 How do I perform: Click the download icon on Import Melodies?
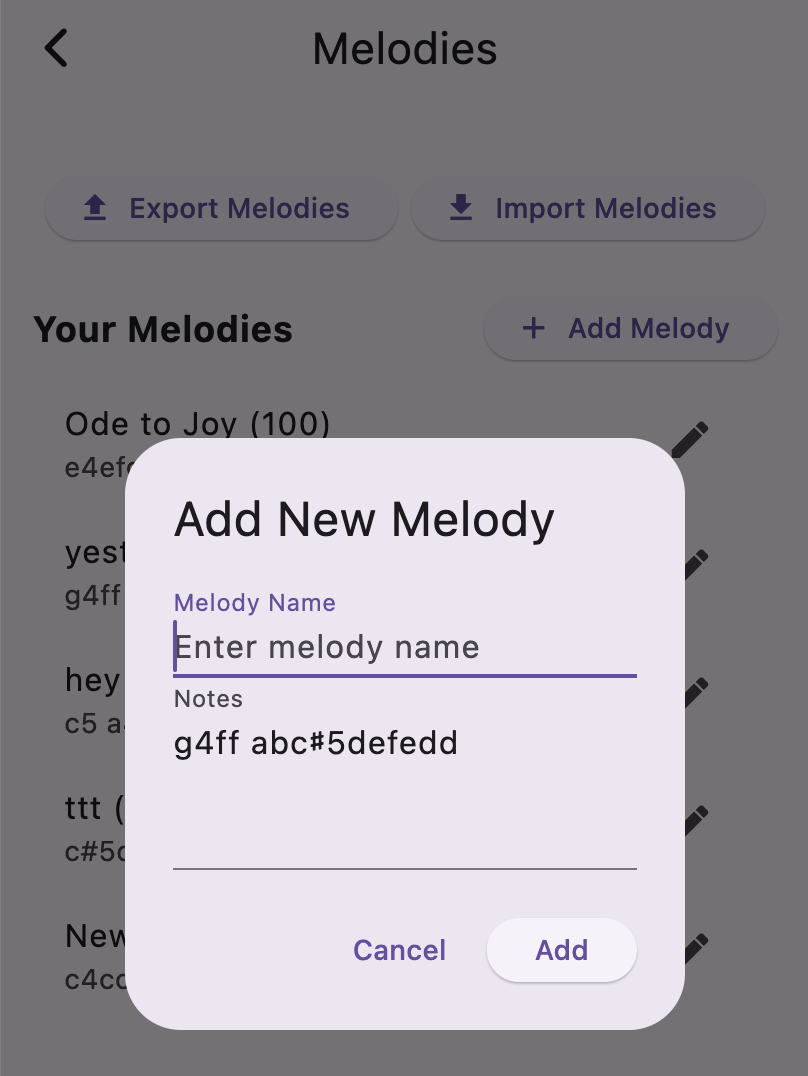pos(460,208)
